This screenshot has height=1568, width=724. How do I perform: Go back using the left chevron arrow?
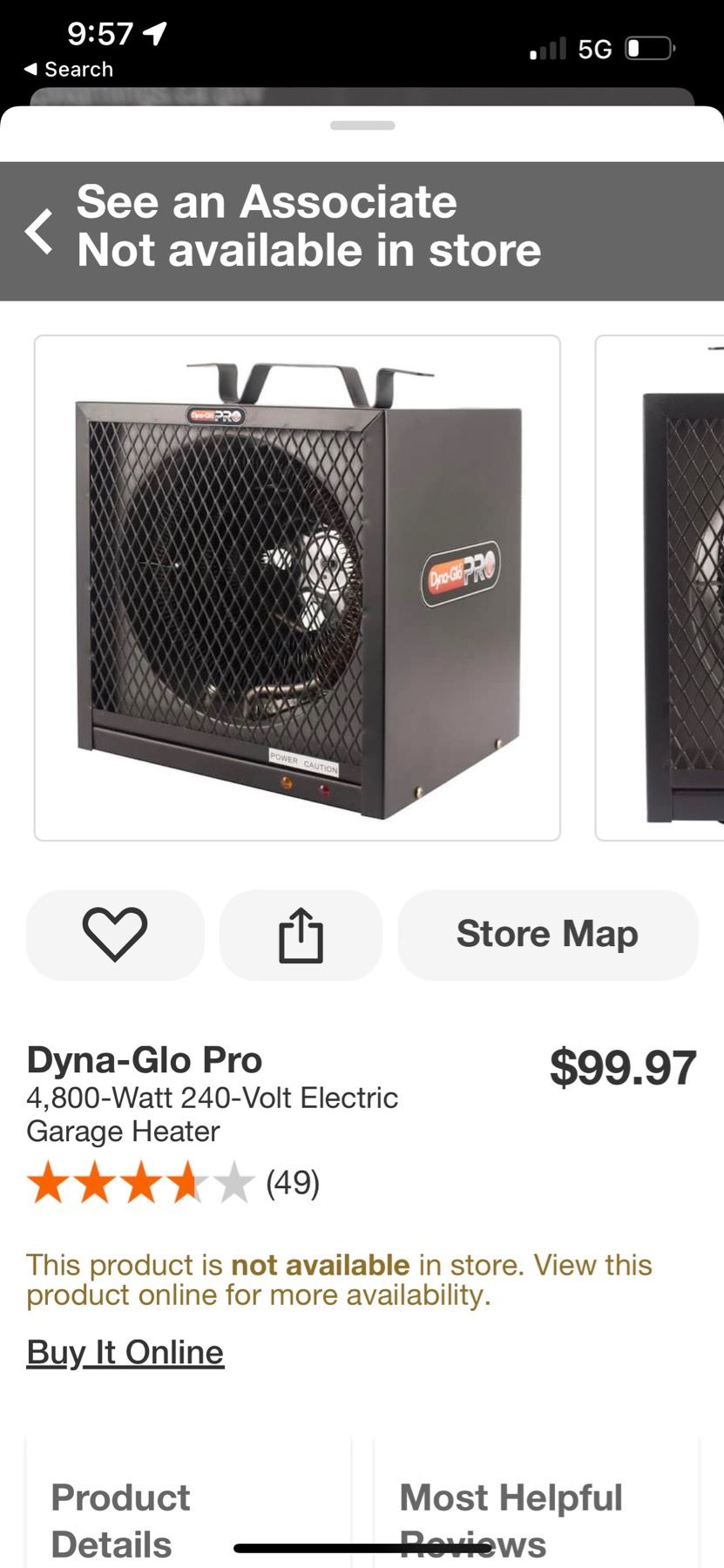39,232
